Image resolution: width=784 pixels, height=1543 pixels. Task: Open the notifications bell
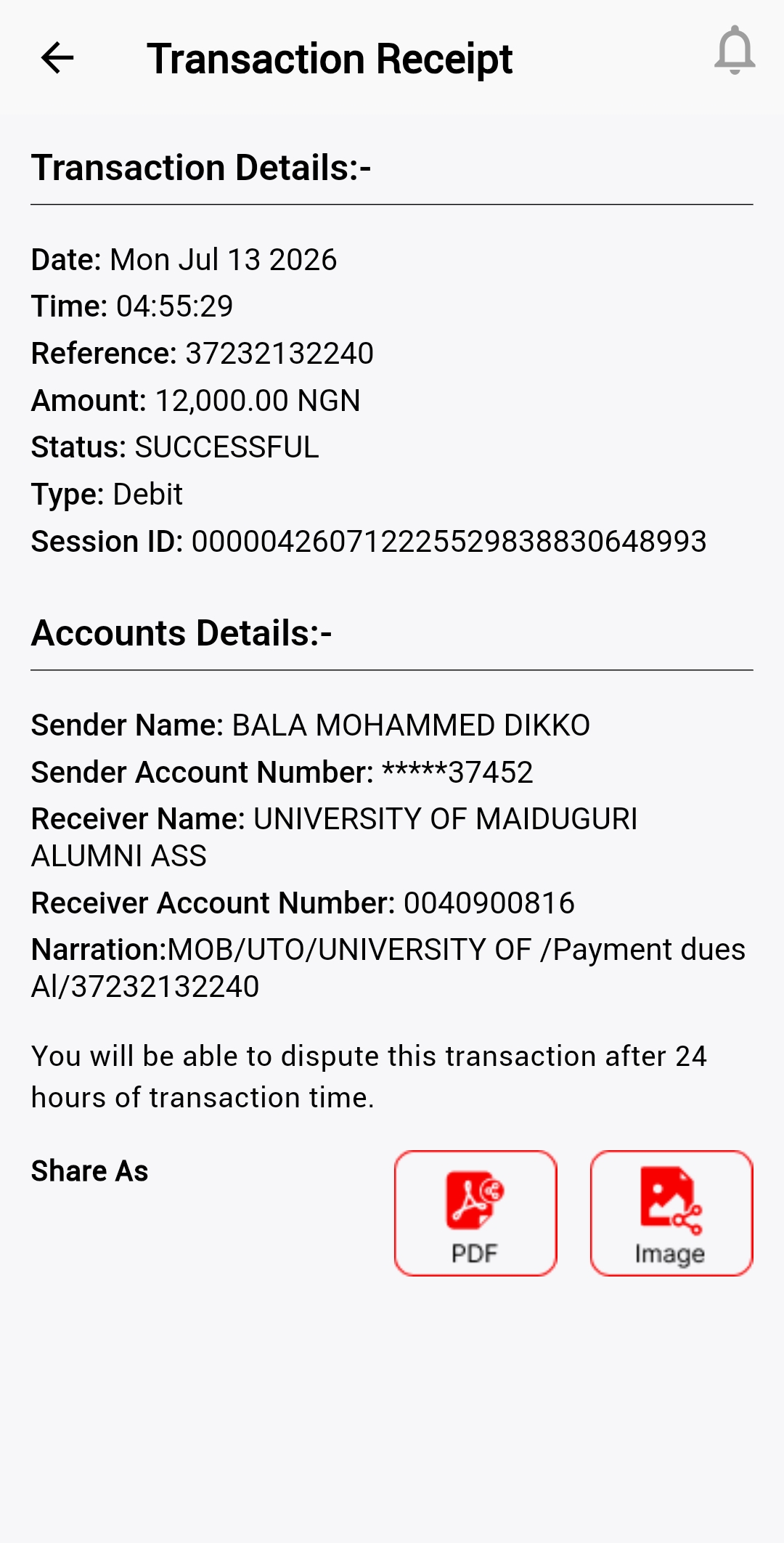click(735, 50)
